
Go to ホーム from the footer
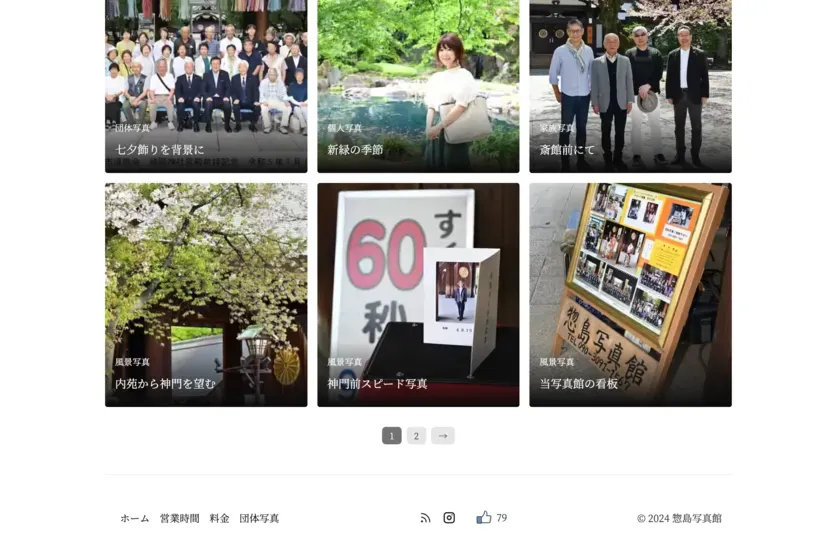point(134,518)
